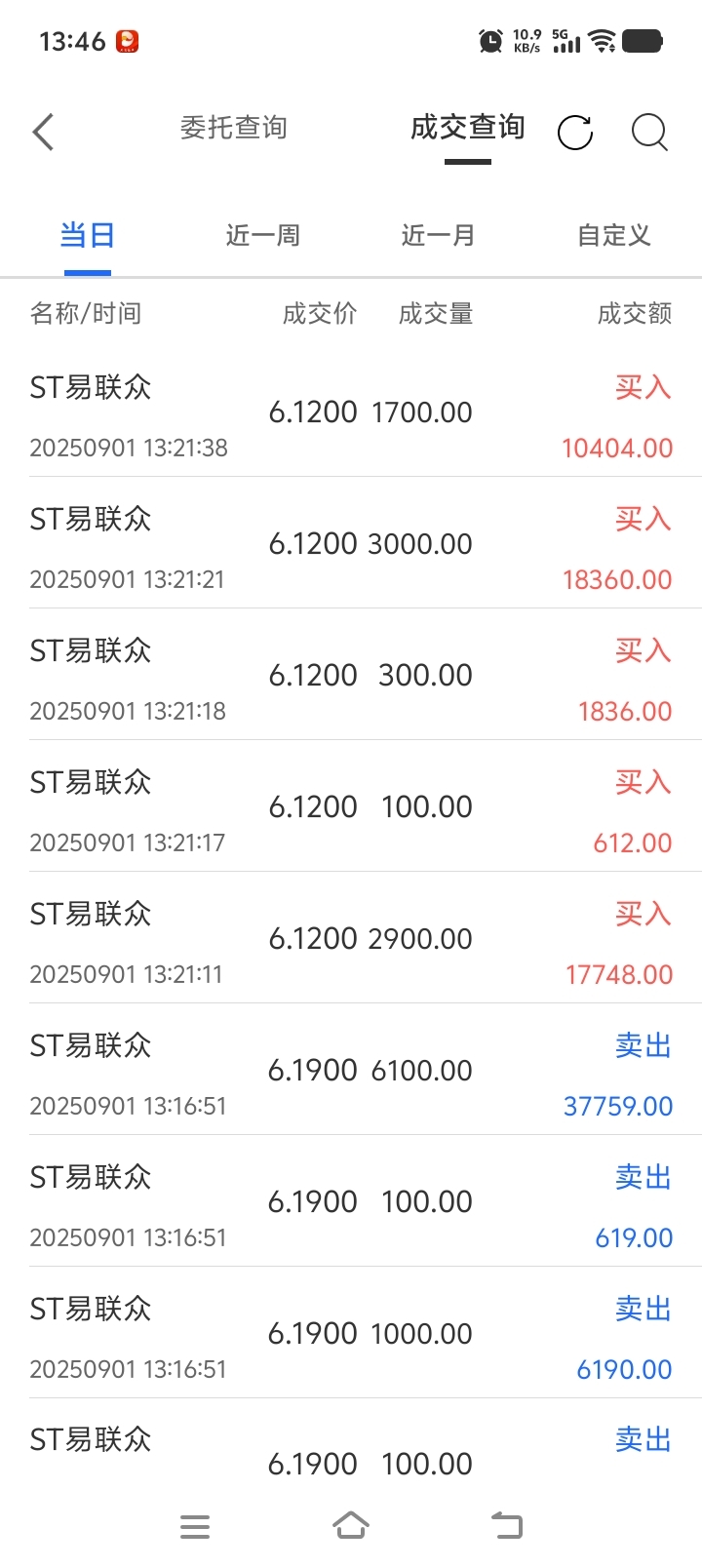View the sell record of 619.00
Screen dimensions: 702x1568
(x=351, y=1201)
